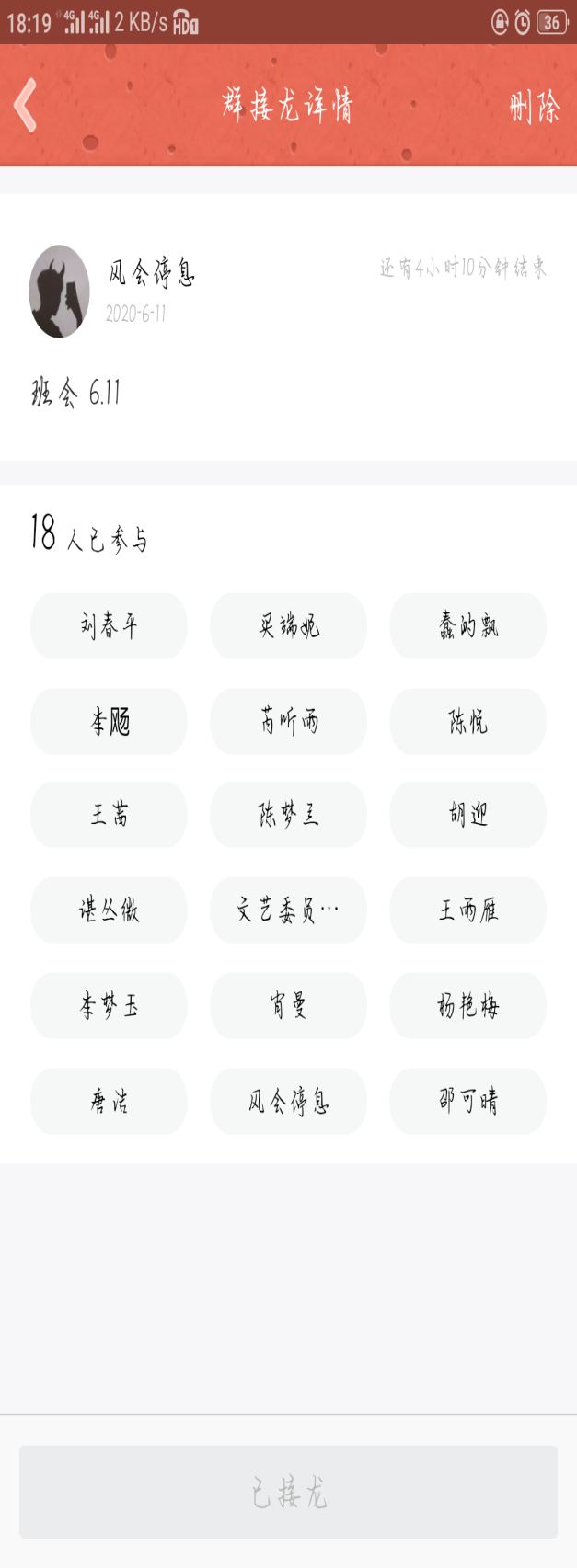Open the 唐洁 chip

(109, 1101)
